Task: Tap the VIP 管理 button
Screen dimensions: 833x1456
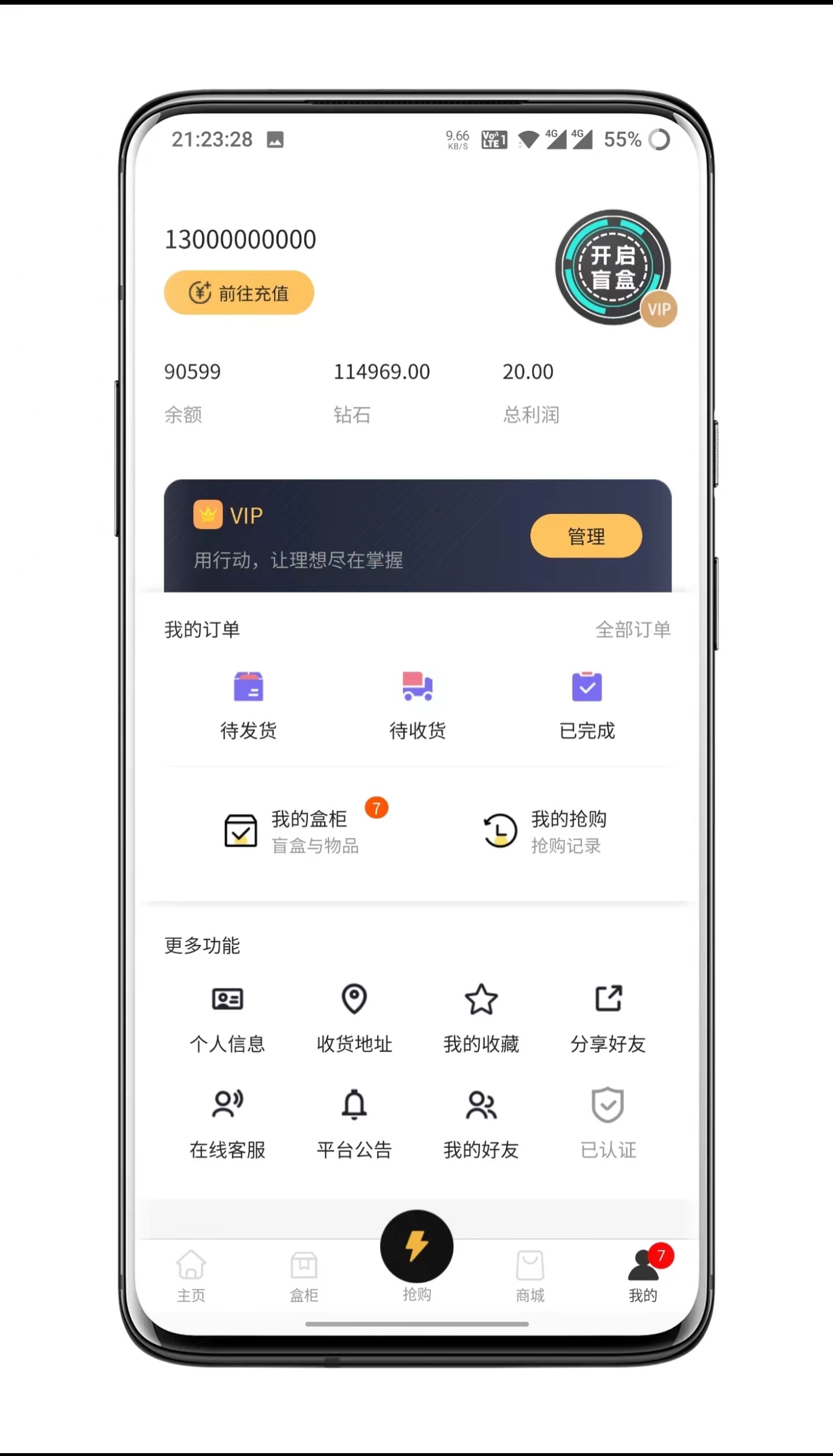Action: (586, 536)
